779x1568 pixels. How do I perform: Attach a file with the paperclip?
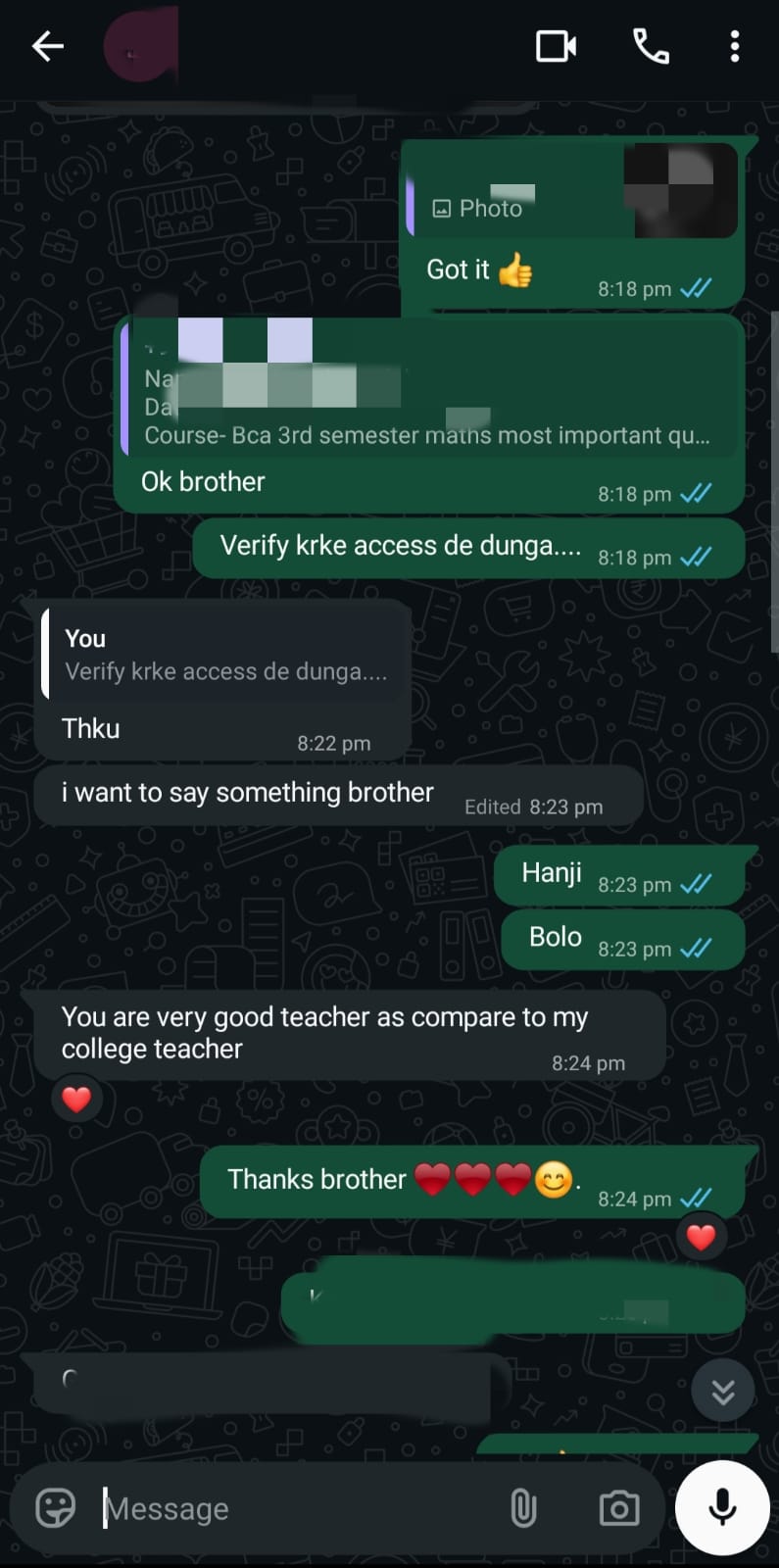[523, 1507]
